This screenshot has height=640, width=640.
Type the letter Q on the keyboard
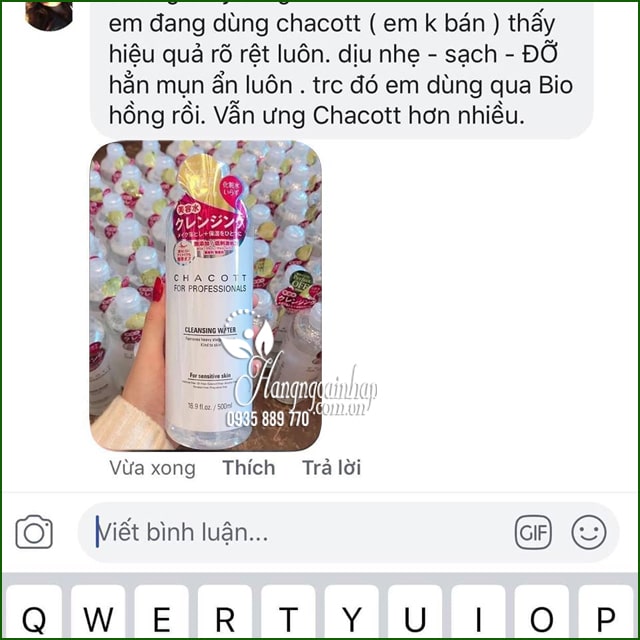[34, 616]
